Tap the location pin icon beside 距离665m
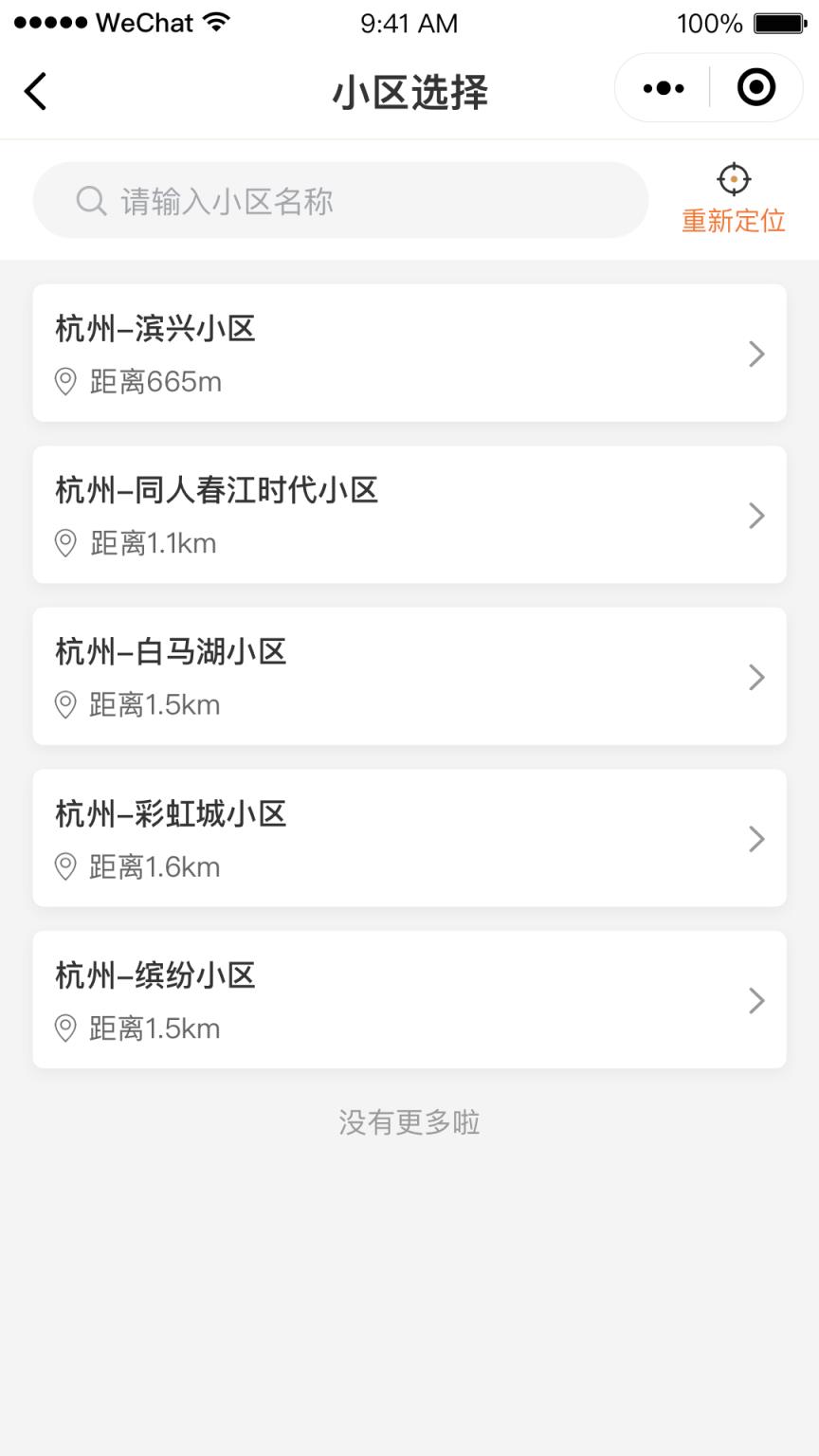Viewport: 819px width, 1456px height. pyautogui.click(x=64, y=382)
